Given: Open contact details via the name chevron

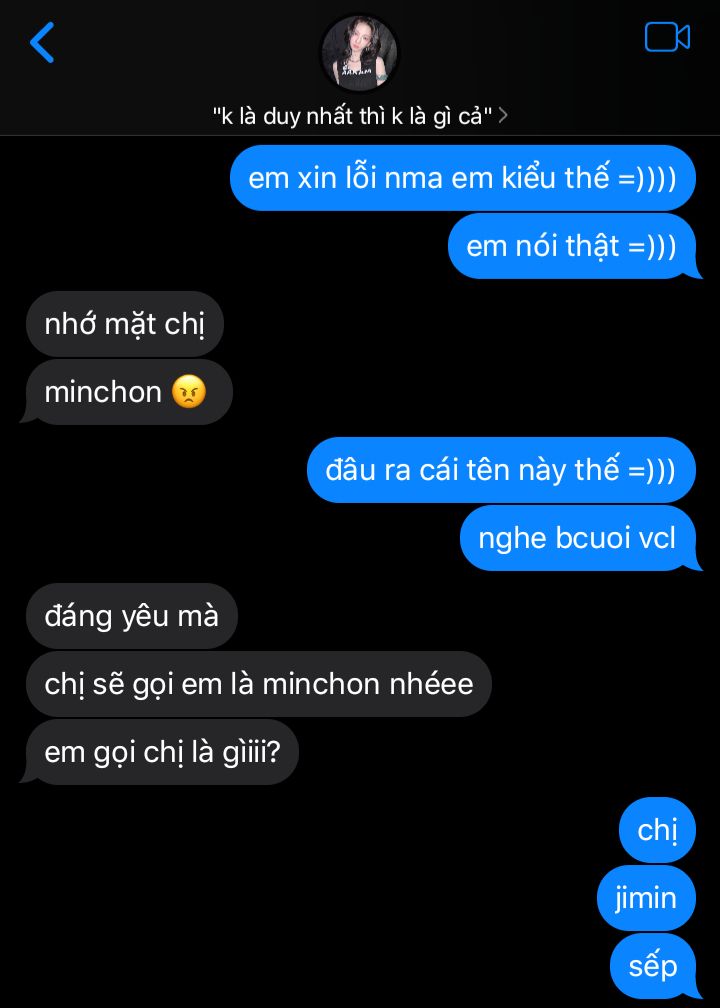Looking at the screenshot, I should [x=503, y=116].
